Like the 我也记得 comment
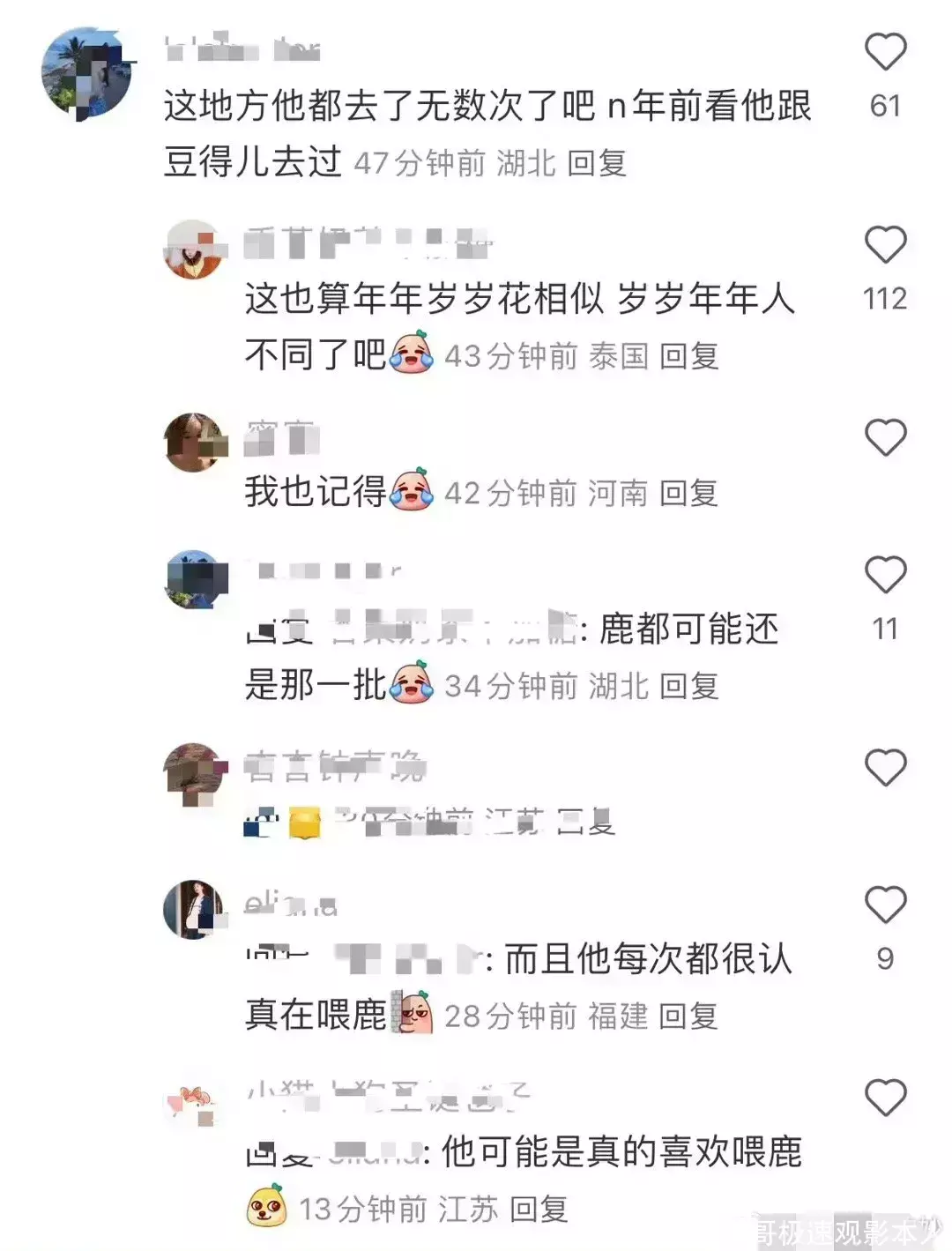952x1251 pixels. coord(885,438)
